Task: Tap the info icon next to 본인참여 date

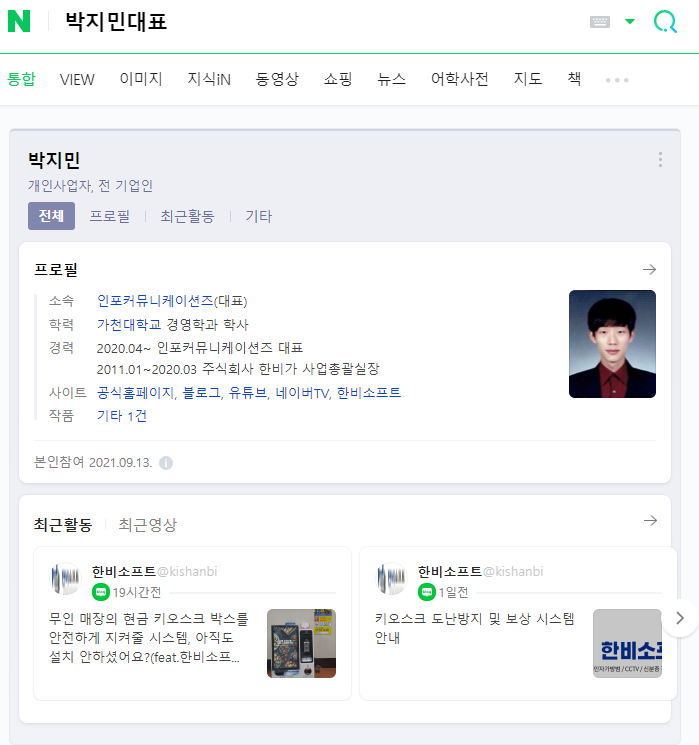Action: point(166,463)
